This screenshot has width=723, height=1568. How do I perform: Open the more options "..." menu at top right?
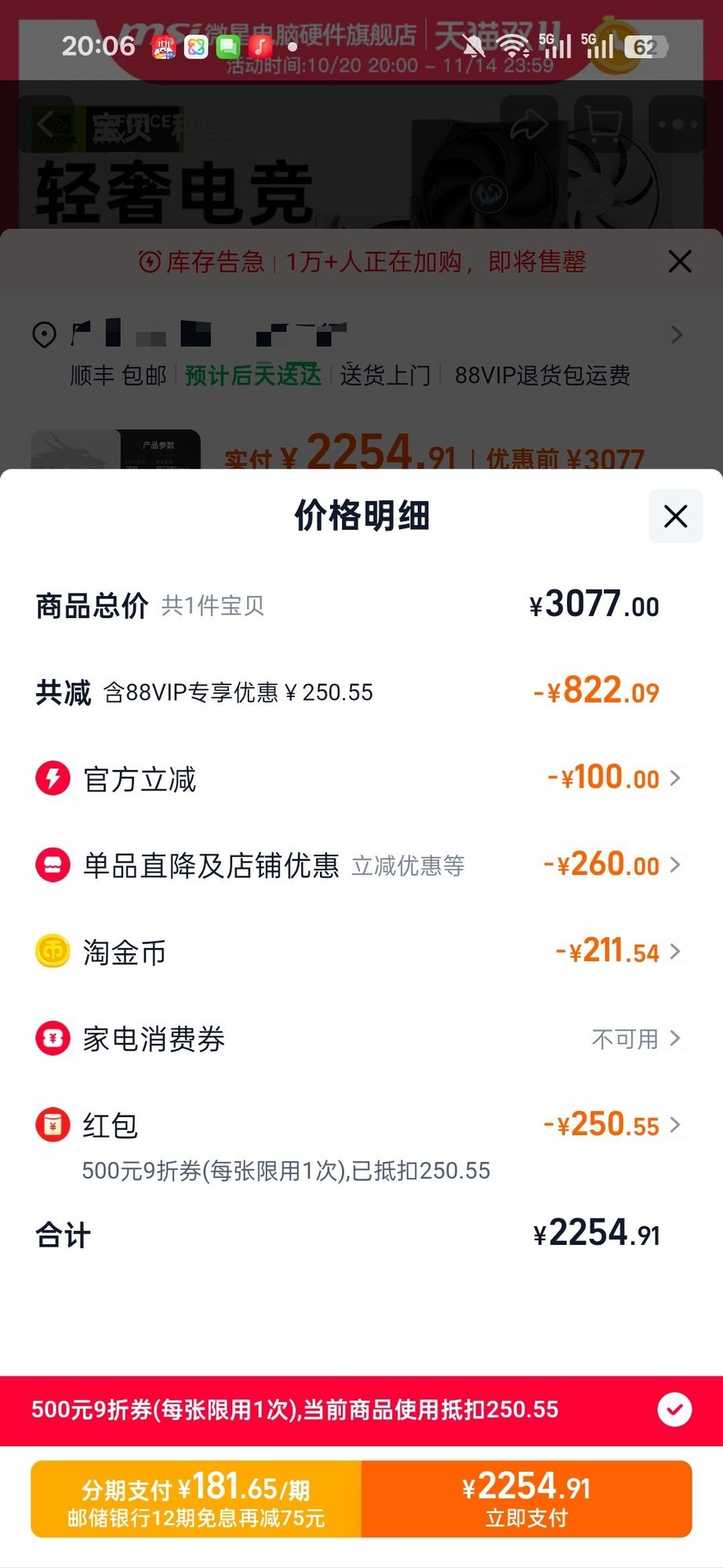point(676,124)
